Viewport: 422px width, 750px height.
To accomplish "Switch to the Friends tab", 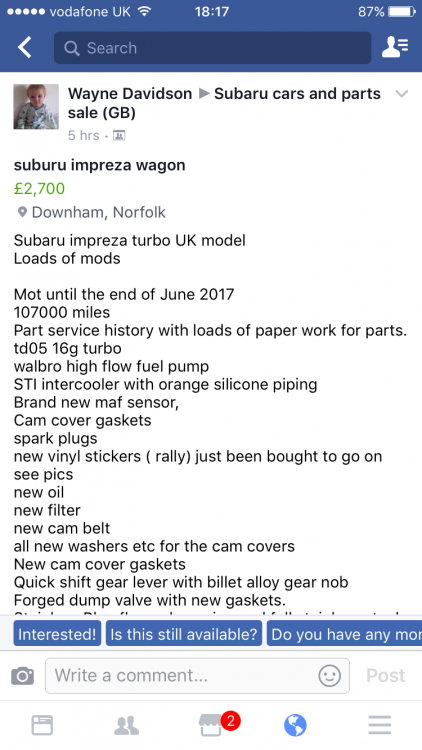I will (x=126, y=726).
